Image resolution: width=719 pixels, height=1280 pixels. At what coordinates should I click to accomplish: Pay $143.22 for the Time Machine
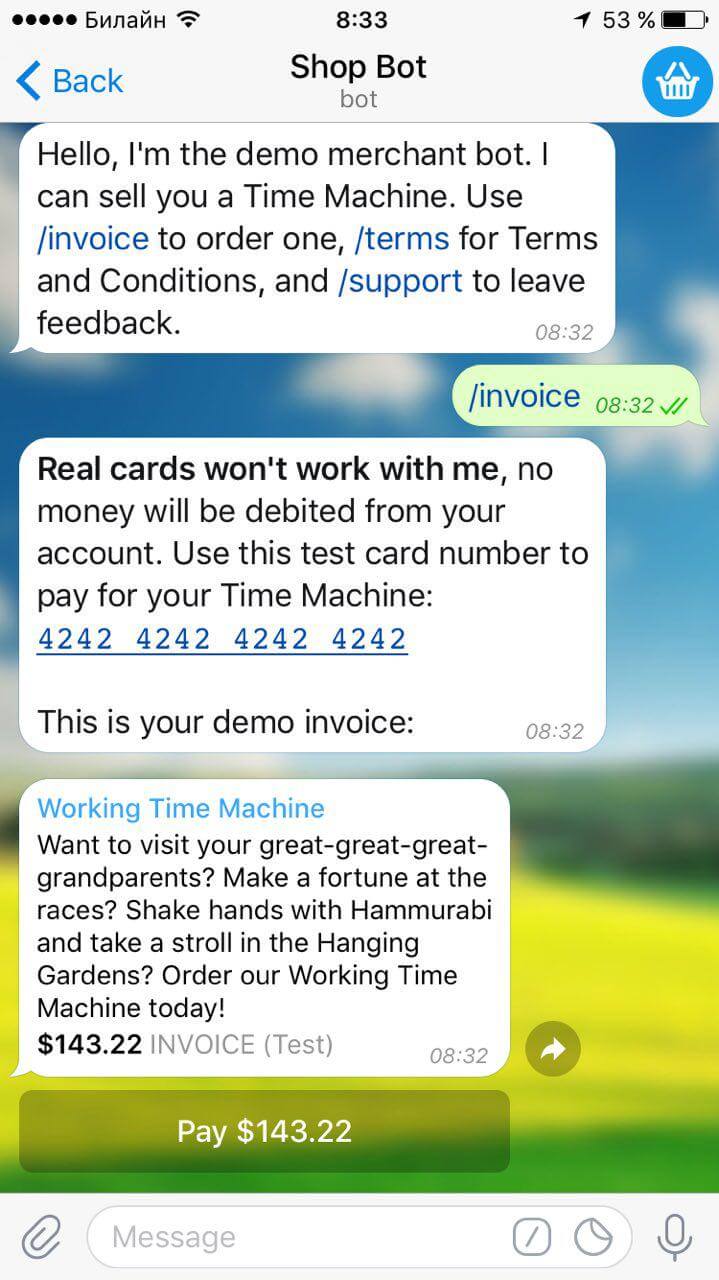pos(264,1131)
